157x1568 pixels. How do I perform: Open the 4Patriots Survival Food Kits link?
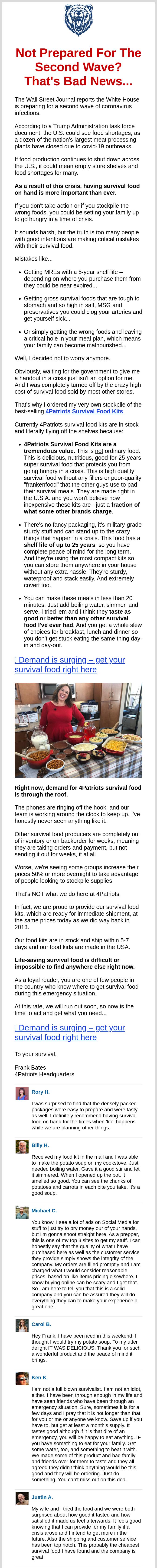(x=84, y=411)
